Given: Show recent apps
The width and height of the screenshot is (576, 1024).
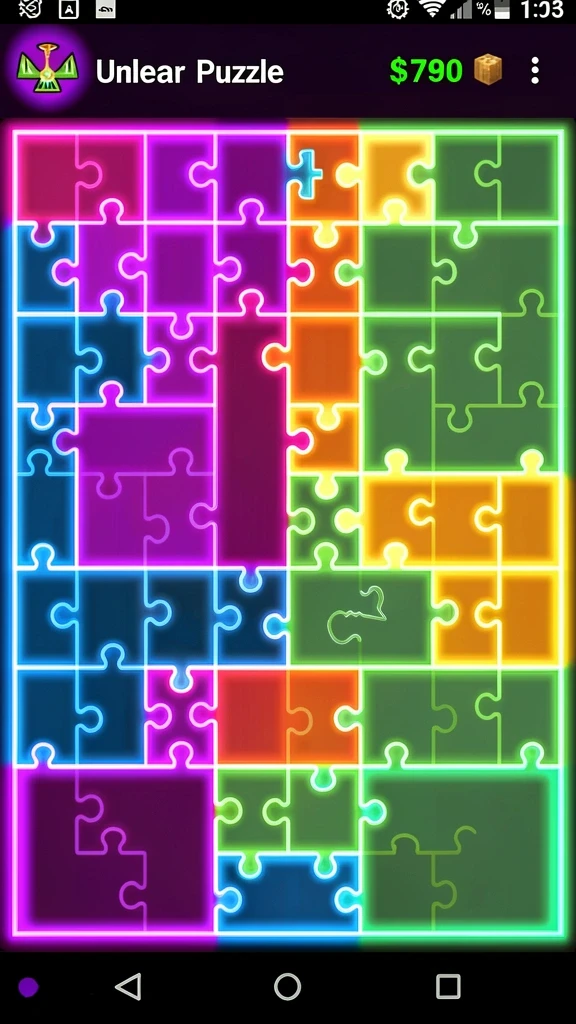Looking at the screenshot, I should pos(448,986).
